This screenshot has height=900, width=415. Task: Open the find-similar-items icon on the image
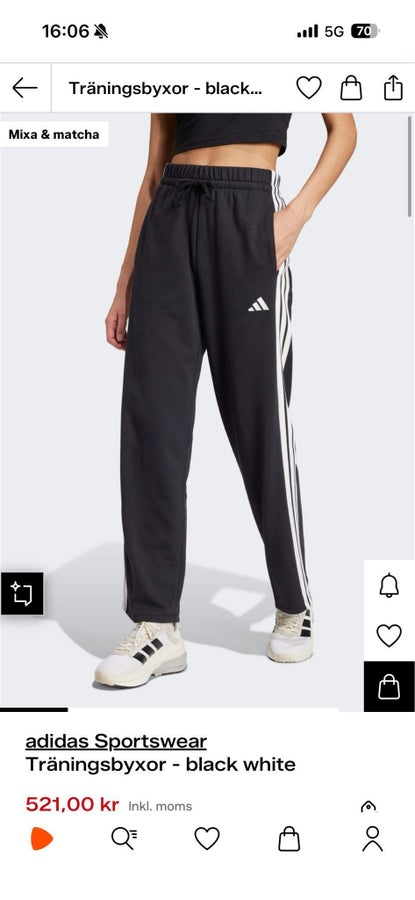[x=22, y=593]
